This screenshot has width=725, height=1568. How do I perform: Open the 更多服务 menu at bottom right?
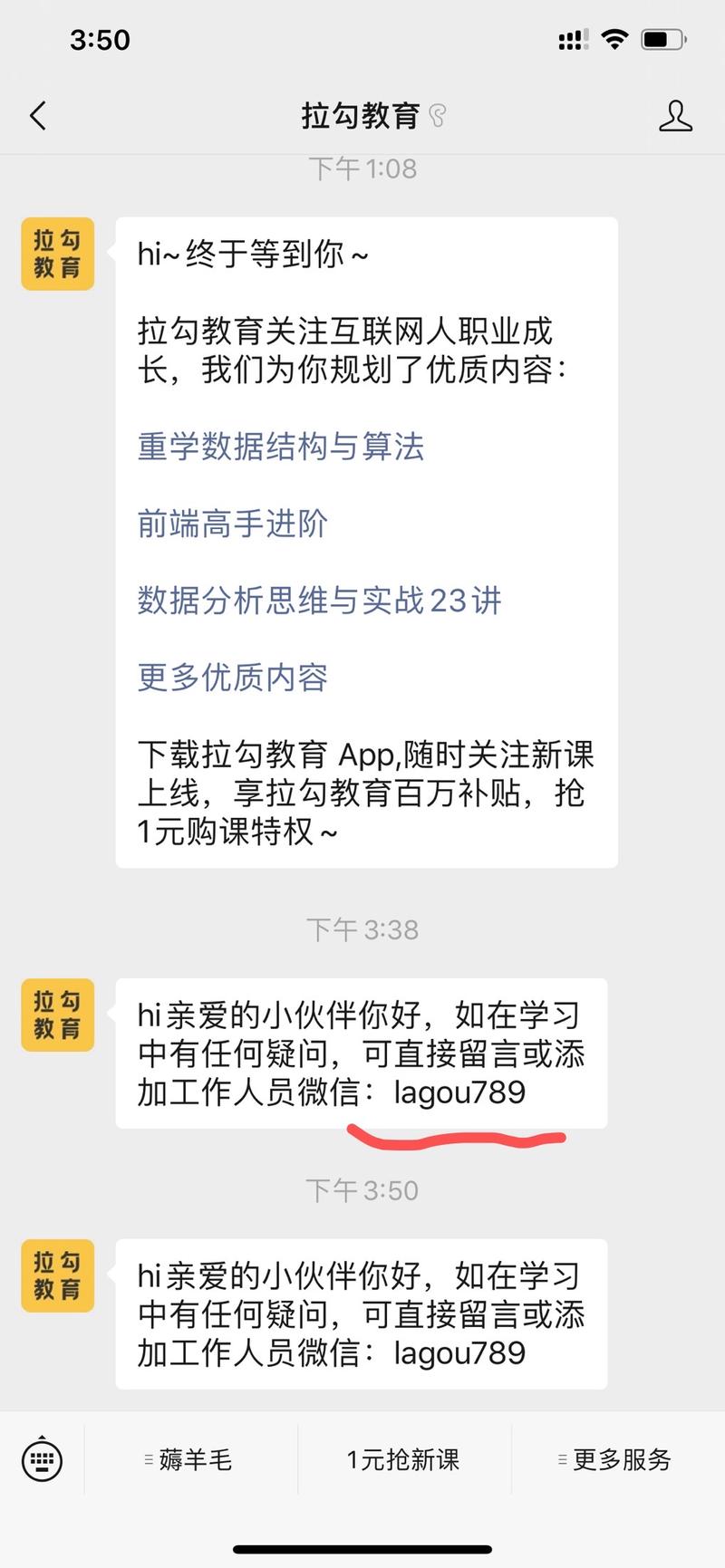pyautogui.click(x=620, y=1460)
